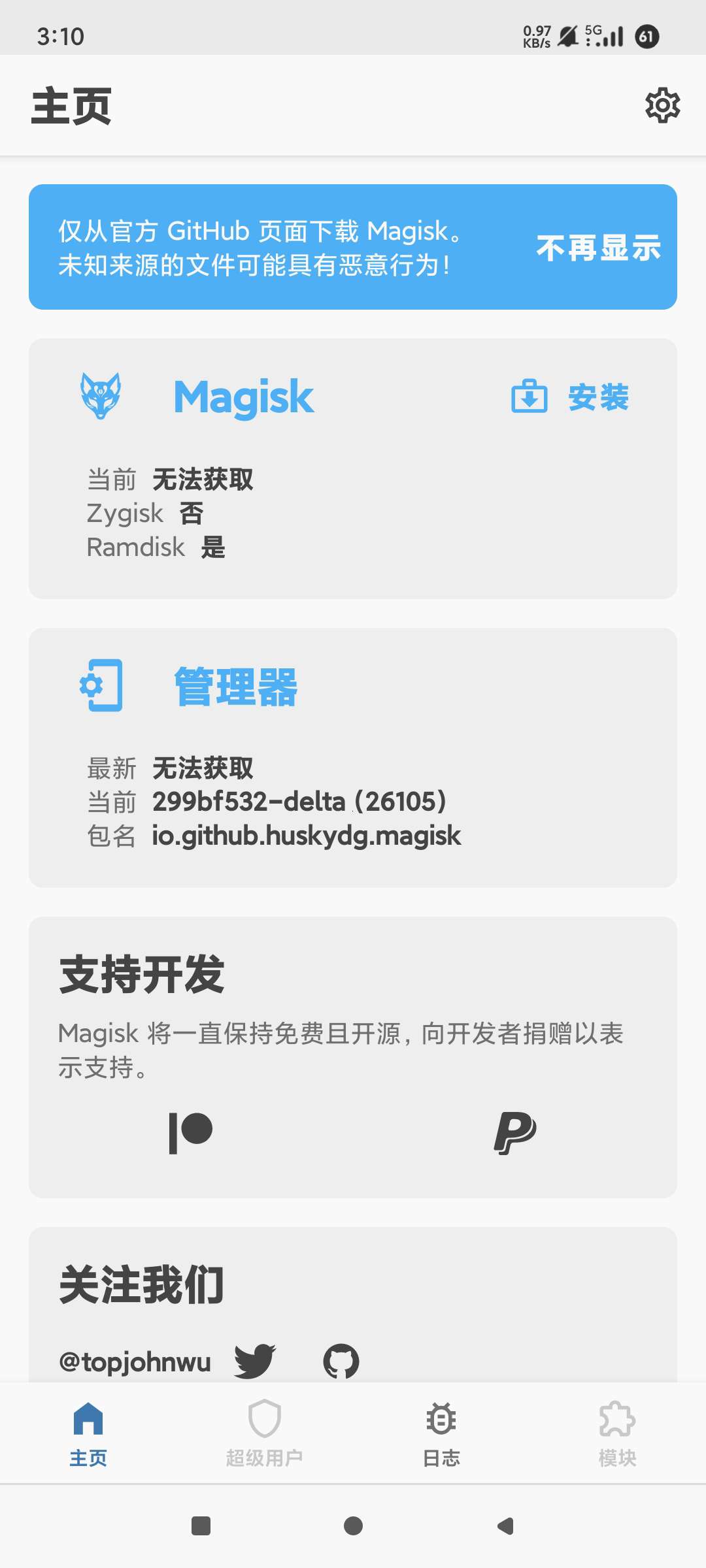Open the PayPal donation link
This screenshot has height=1568, width=706.
(x=514, y=1132)
